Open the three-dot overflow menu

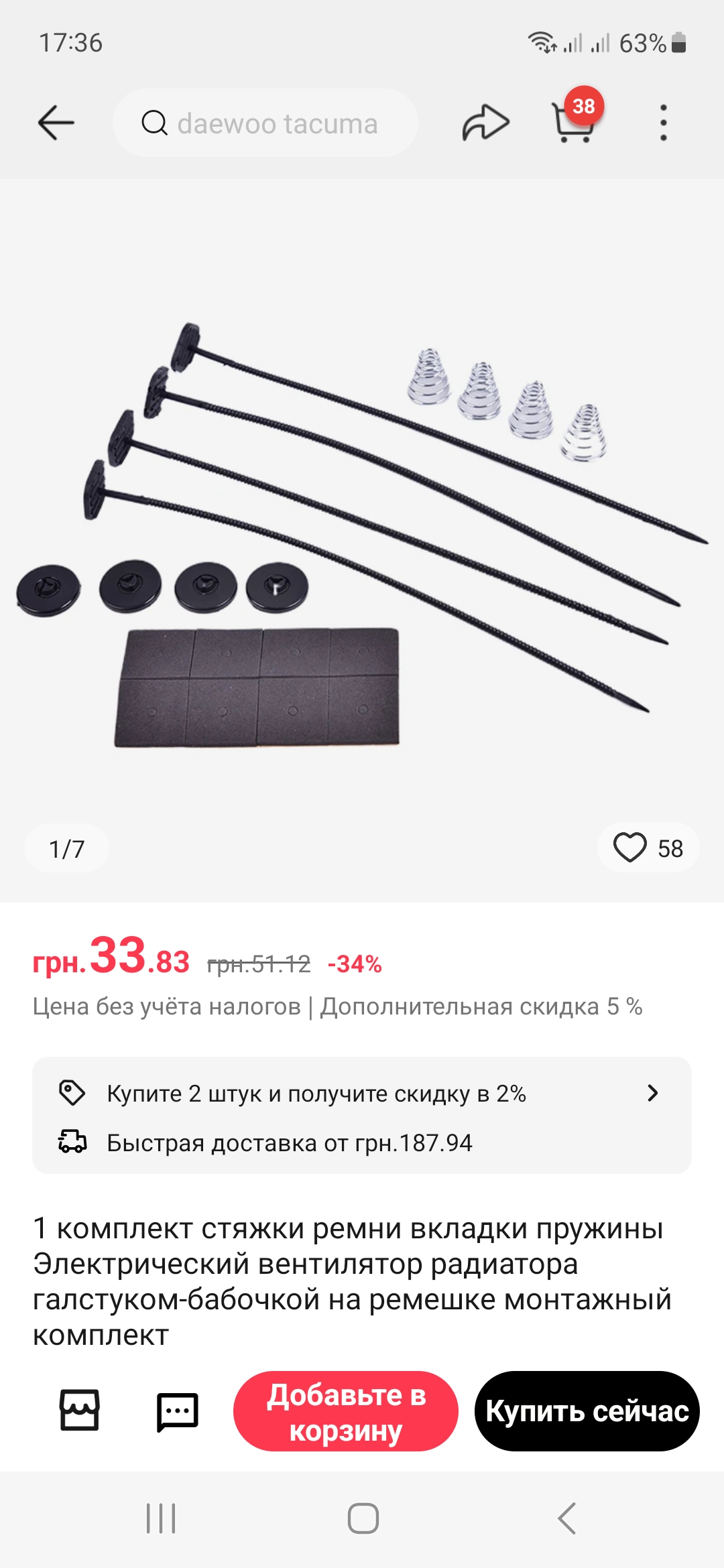tap(663, 123)
